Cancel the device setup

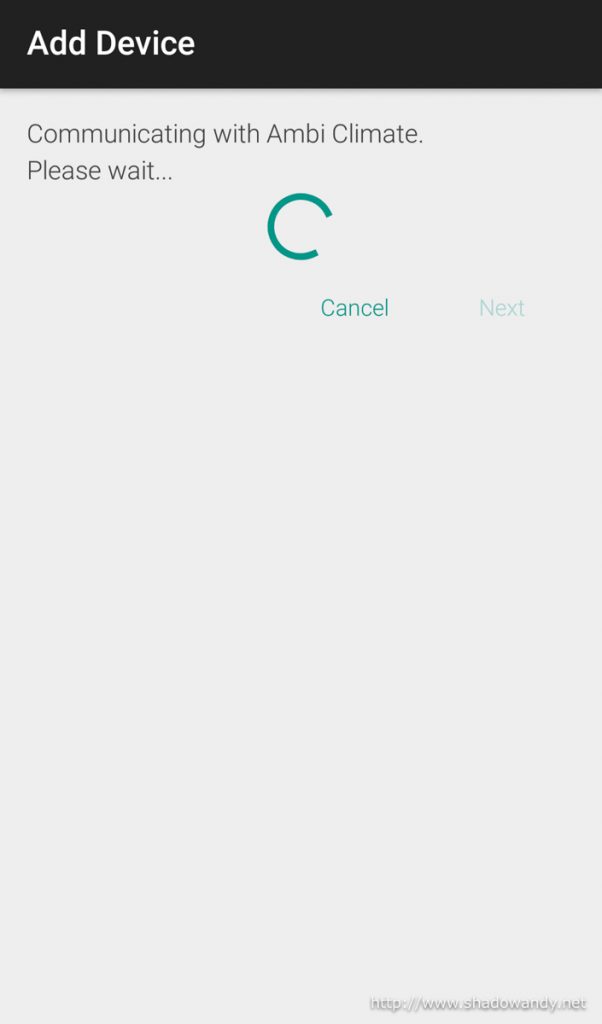[x=355, y=308]
